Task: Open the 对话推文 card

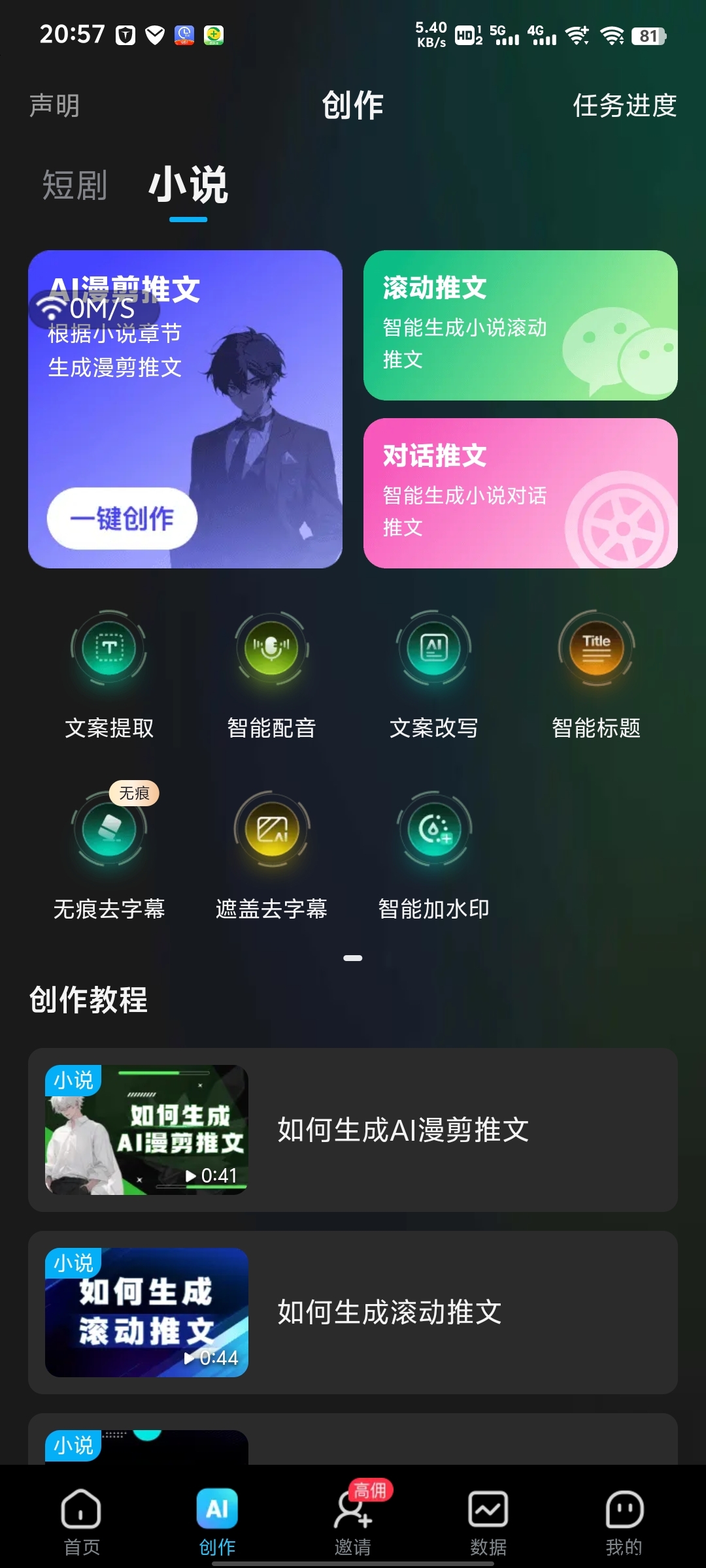Action: click(x=520, y=493)
